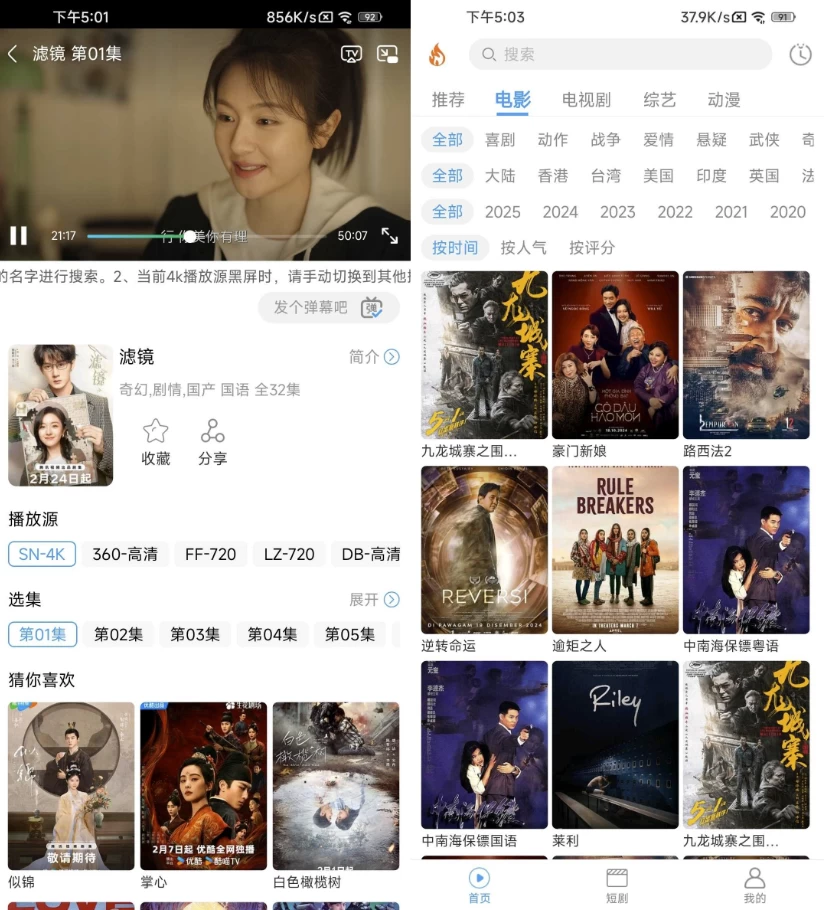824x910 pixels.
Task: Enter fullscreen video mode
Action: point(389,236)
